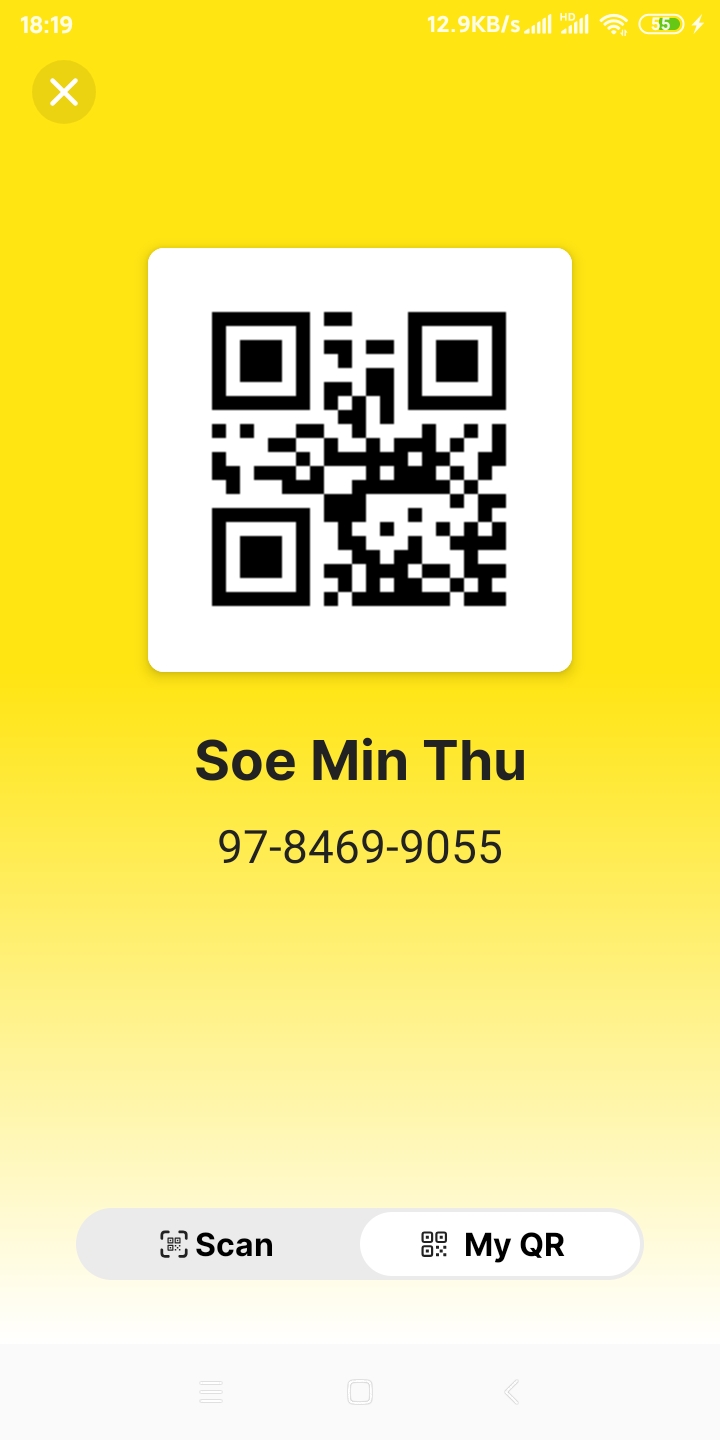Image resolution: width=720 pixels, height=1440 pixels.
Task: Close the My QR screen
Action: point(64,92)
